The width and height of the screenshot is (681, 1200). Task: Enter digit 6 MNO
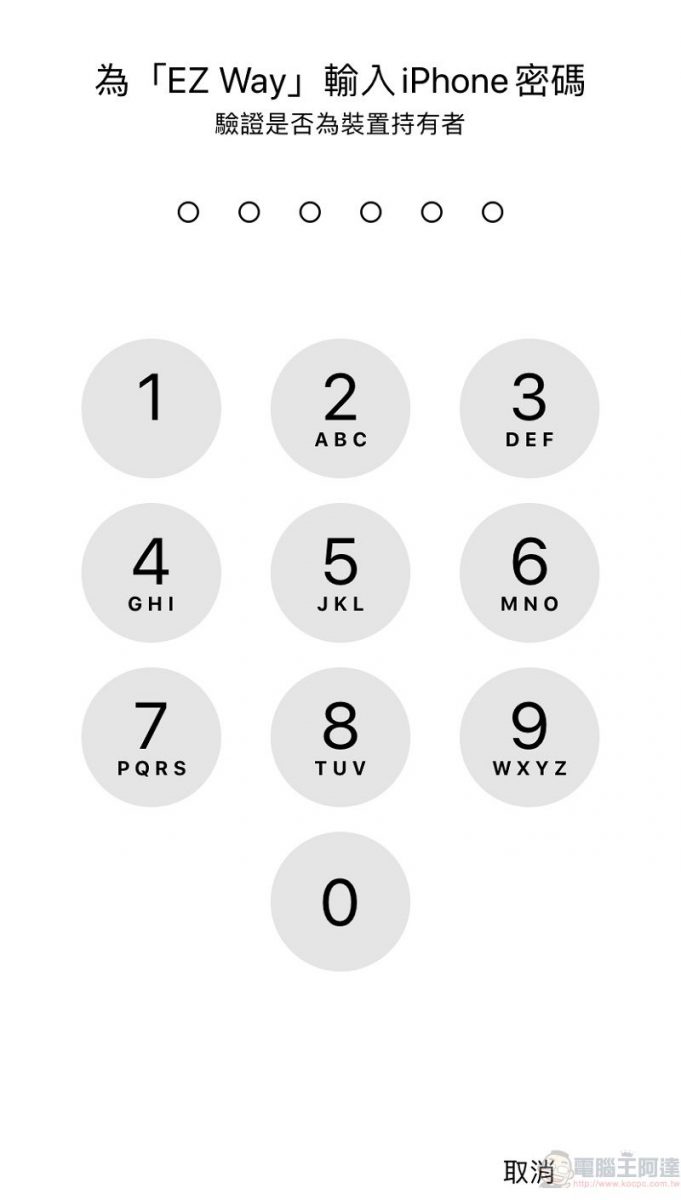coord(529,573)
